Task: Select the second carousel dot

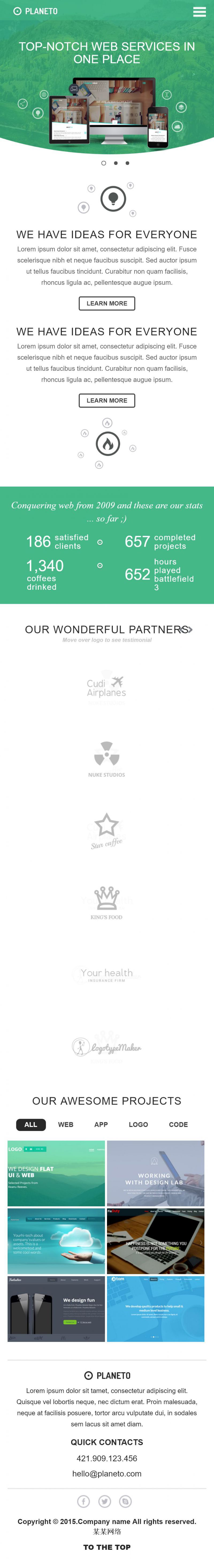Action: 116,163
